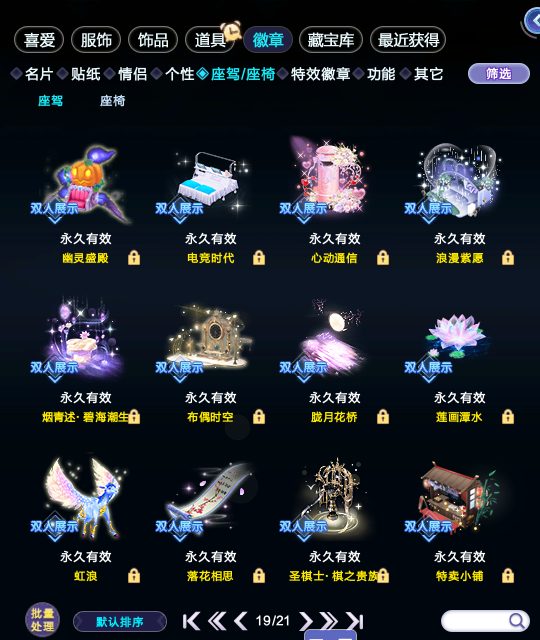Jump to the last page
This screenshot has width=540, height=640.
[355, 621]
